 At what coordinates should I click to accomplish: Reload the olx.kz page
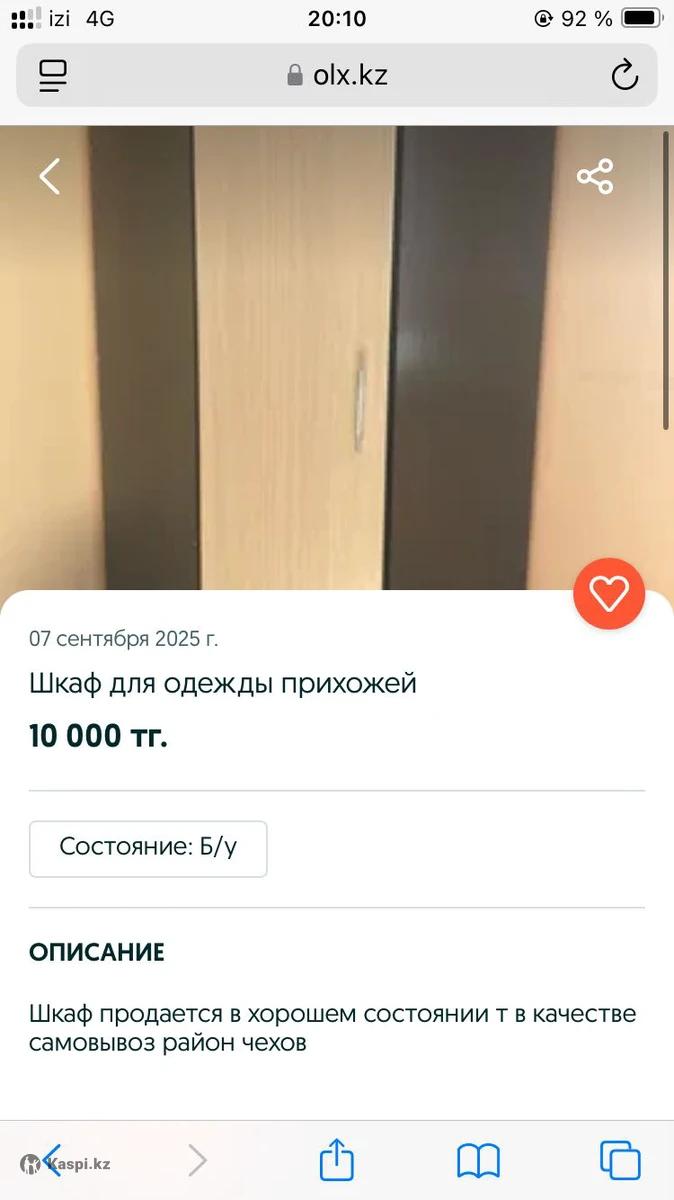pos(624,75)
